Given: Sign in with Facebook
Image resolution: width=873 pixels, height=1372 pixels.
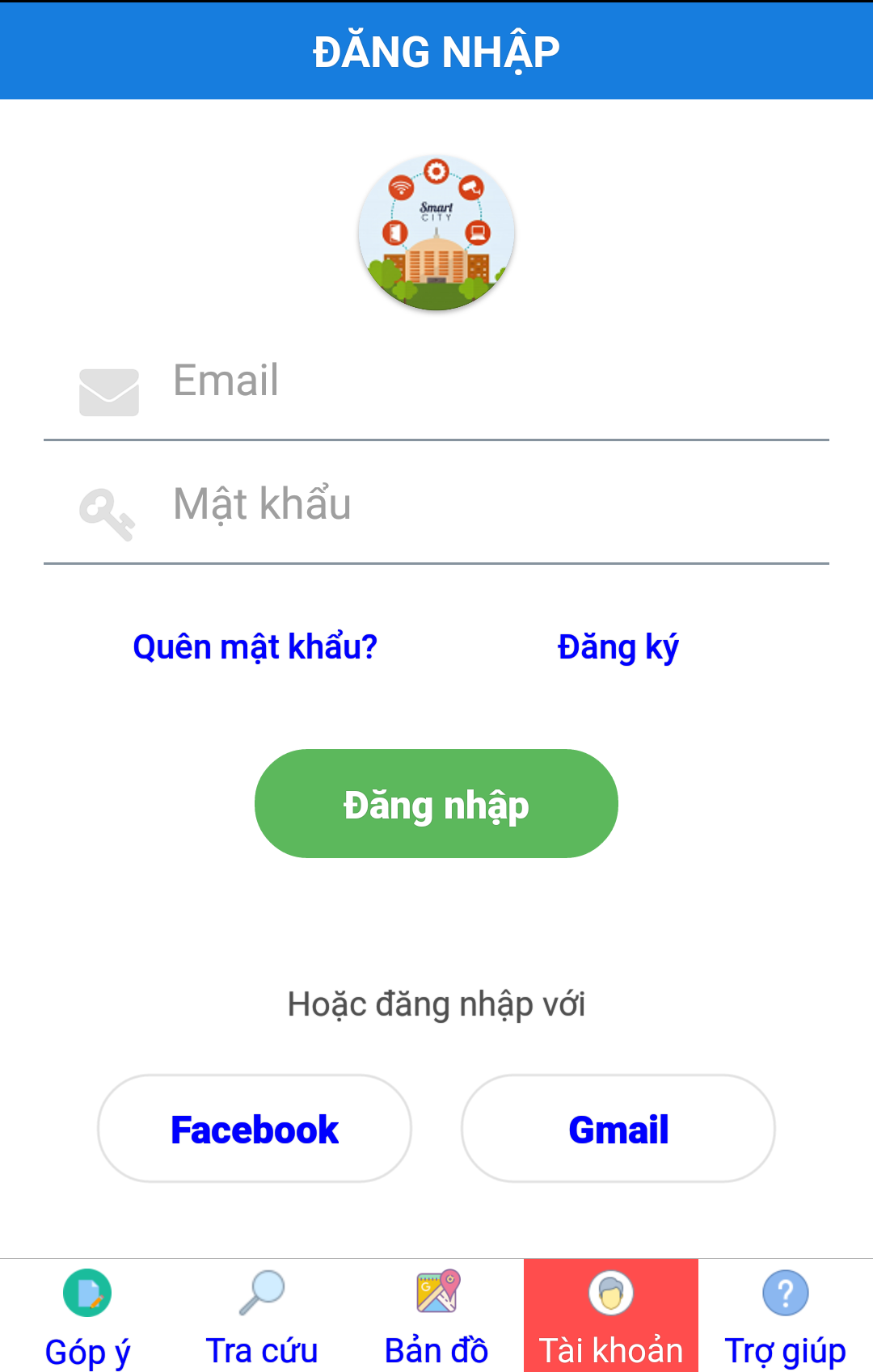Looking at the screenshot, I should 254,1129.
